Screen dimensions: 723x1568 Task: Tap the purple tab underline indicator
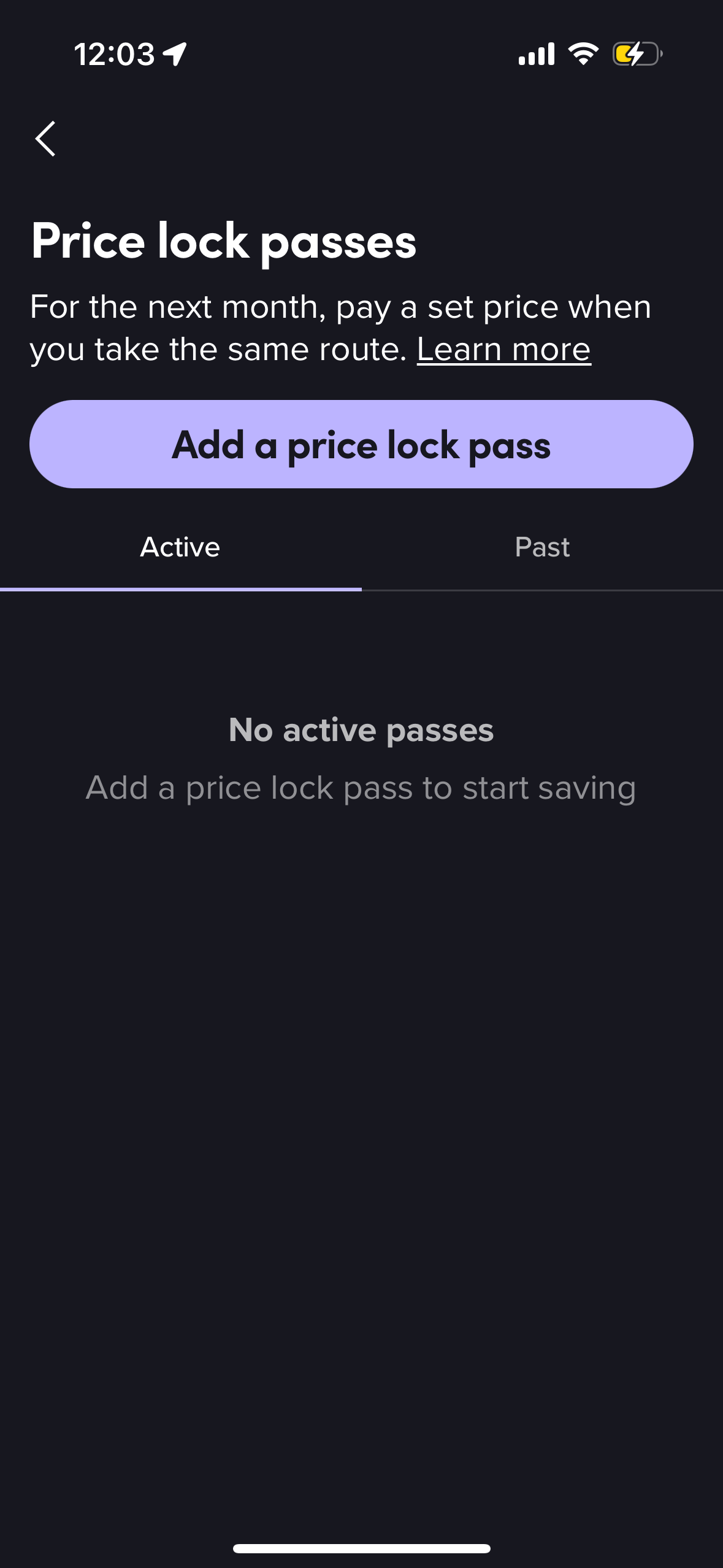[180, 589]
